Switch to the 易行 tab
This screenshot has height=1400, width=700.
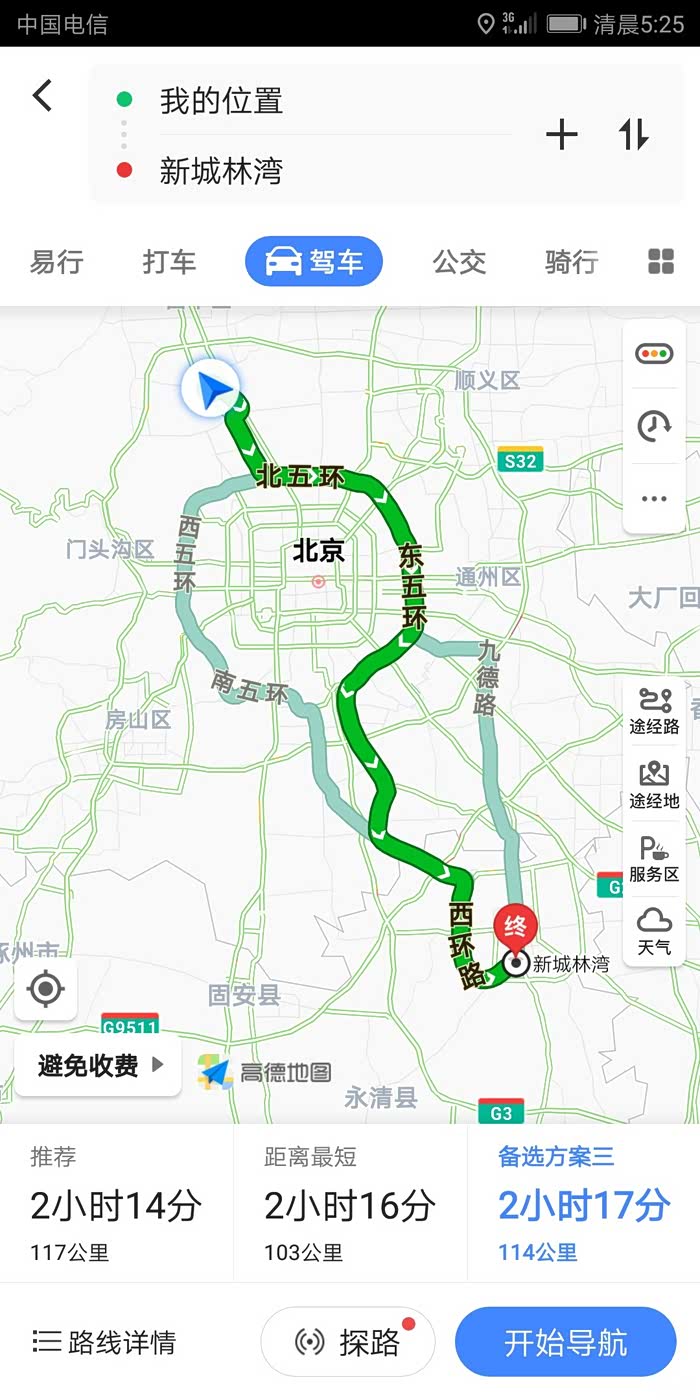tap(56, 262)
